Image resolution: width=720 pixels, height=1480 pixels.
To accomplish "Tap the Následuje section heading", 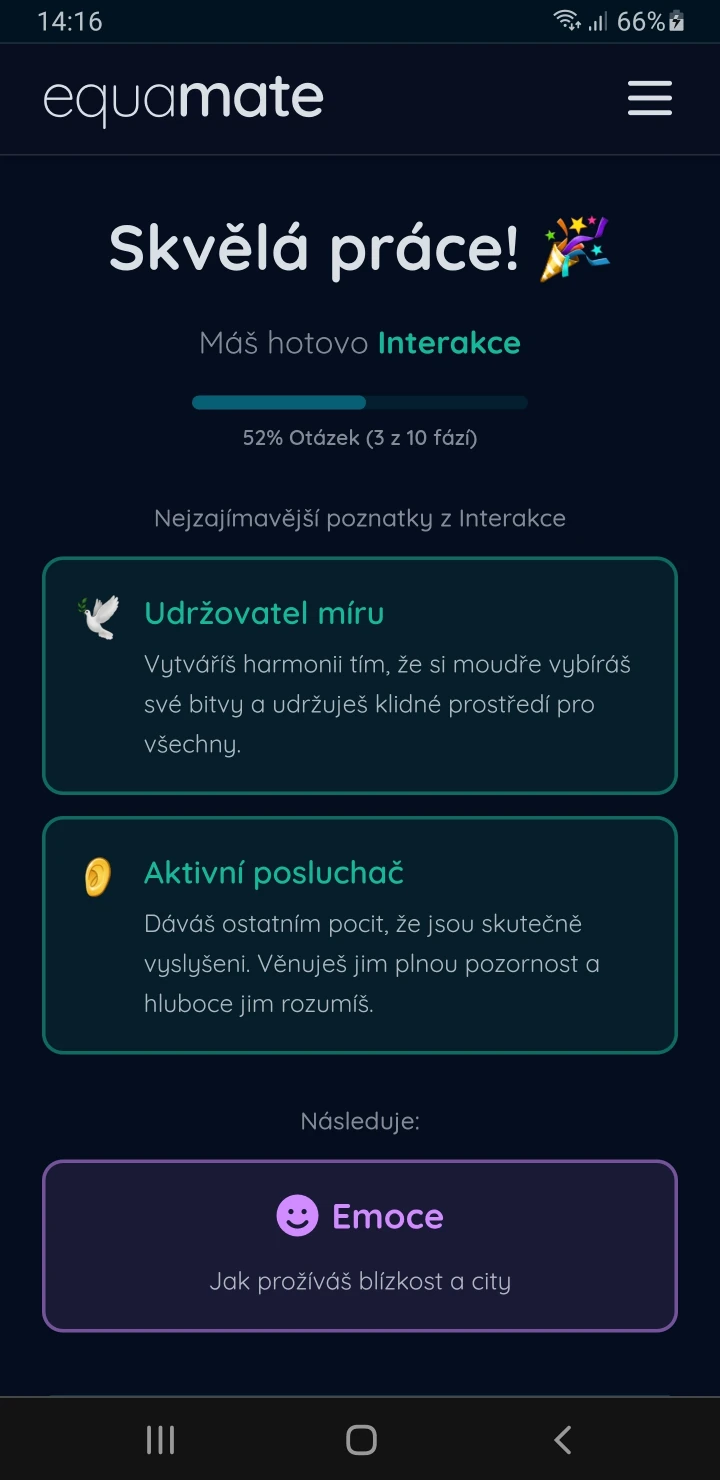I will point(360,1120).
